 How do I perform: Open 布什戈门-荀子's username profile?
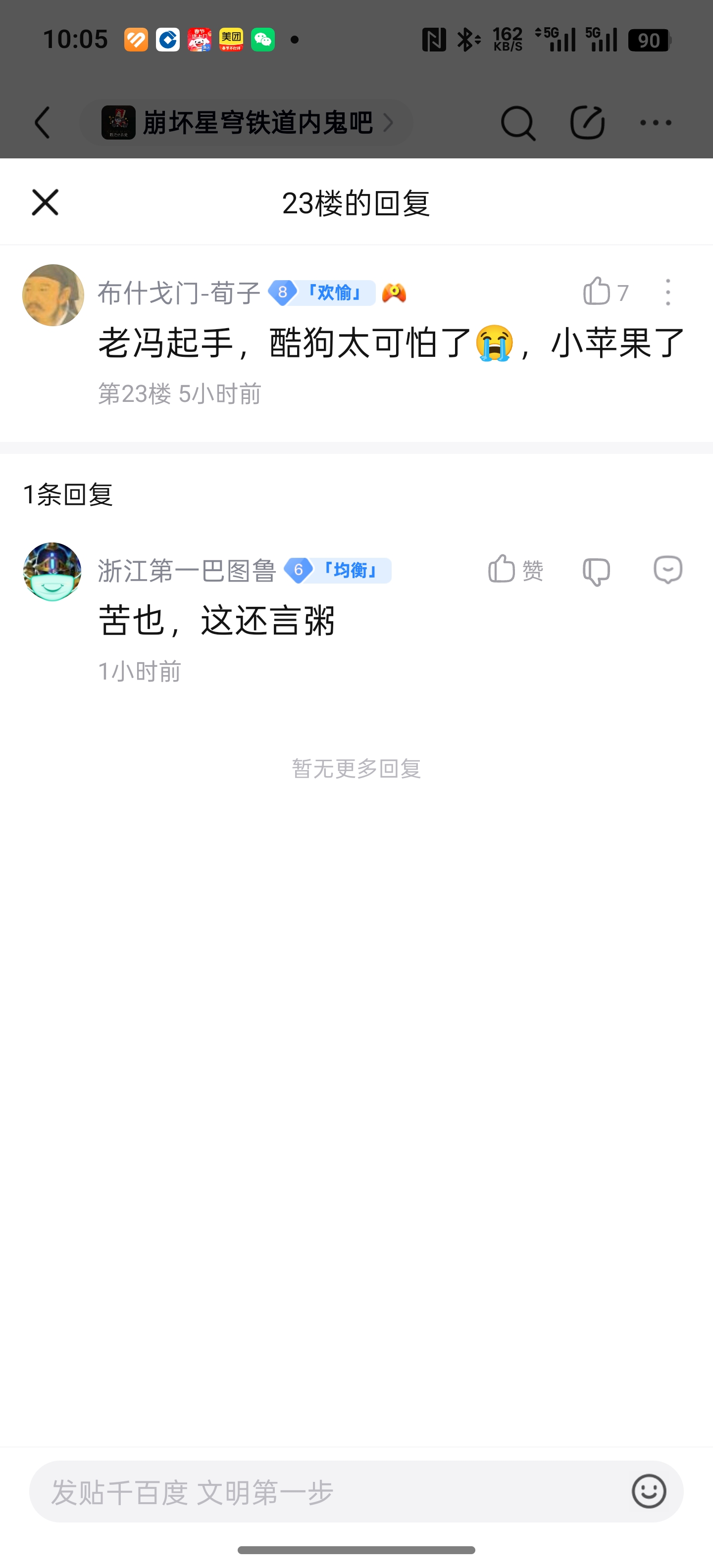179,293
